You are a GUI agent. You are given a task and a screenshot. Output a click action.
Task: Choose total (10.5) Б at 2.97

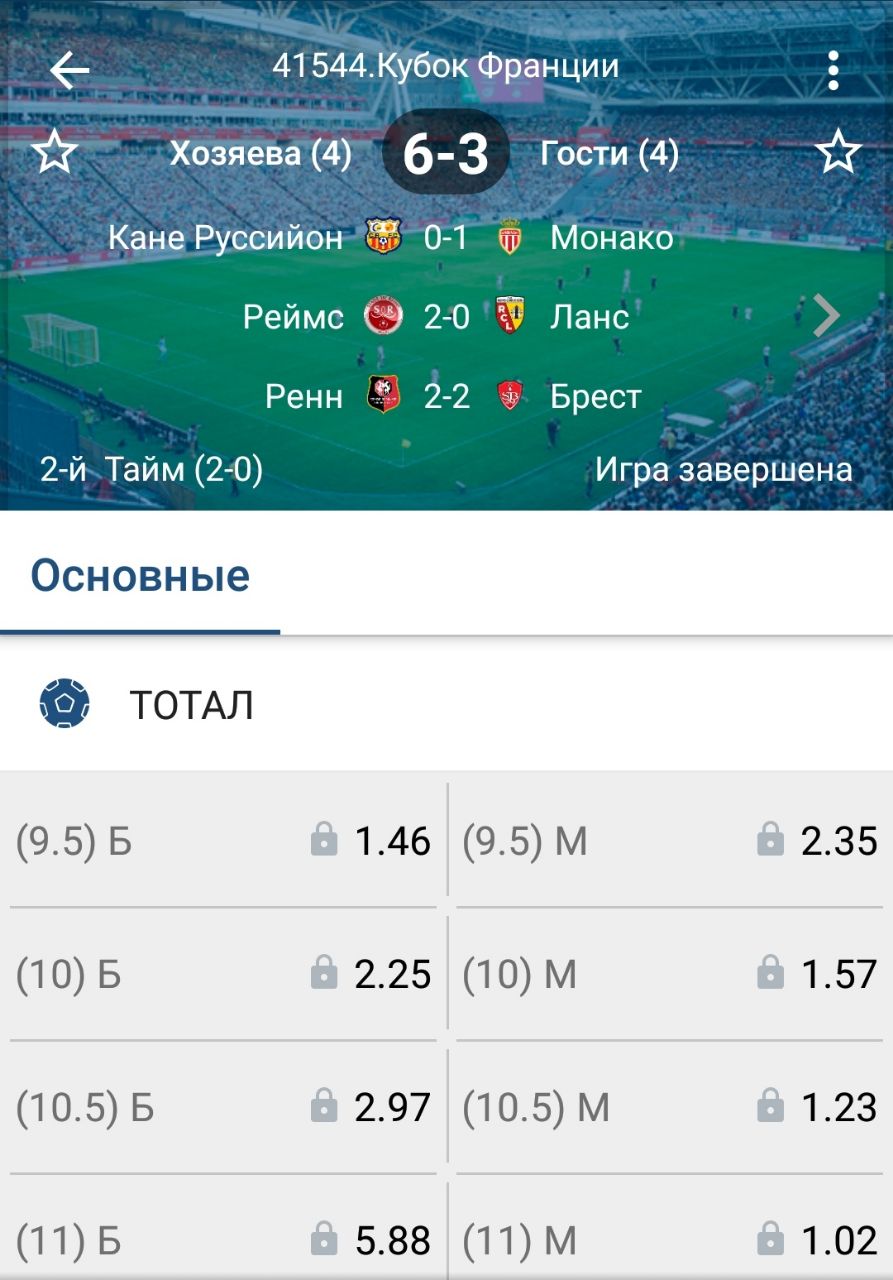(223, 1107)
